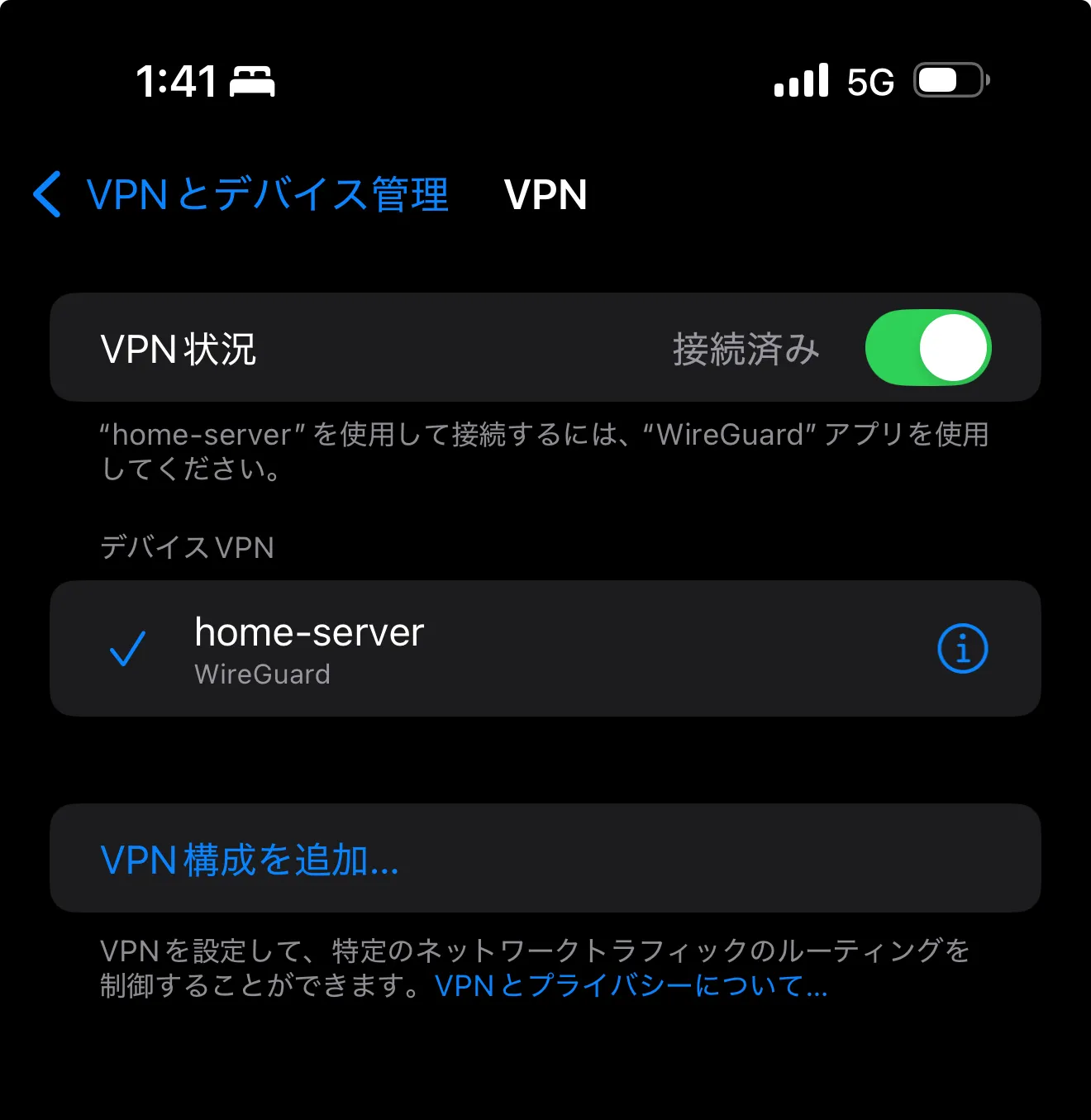Screen dimensions: 1091x1120
Task: Tap the デバイスVPN section header
Action: pyautogui.click(x=188, y=548)
